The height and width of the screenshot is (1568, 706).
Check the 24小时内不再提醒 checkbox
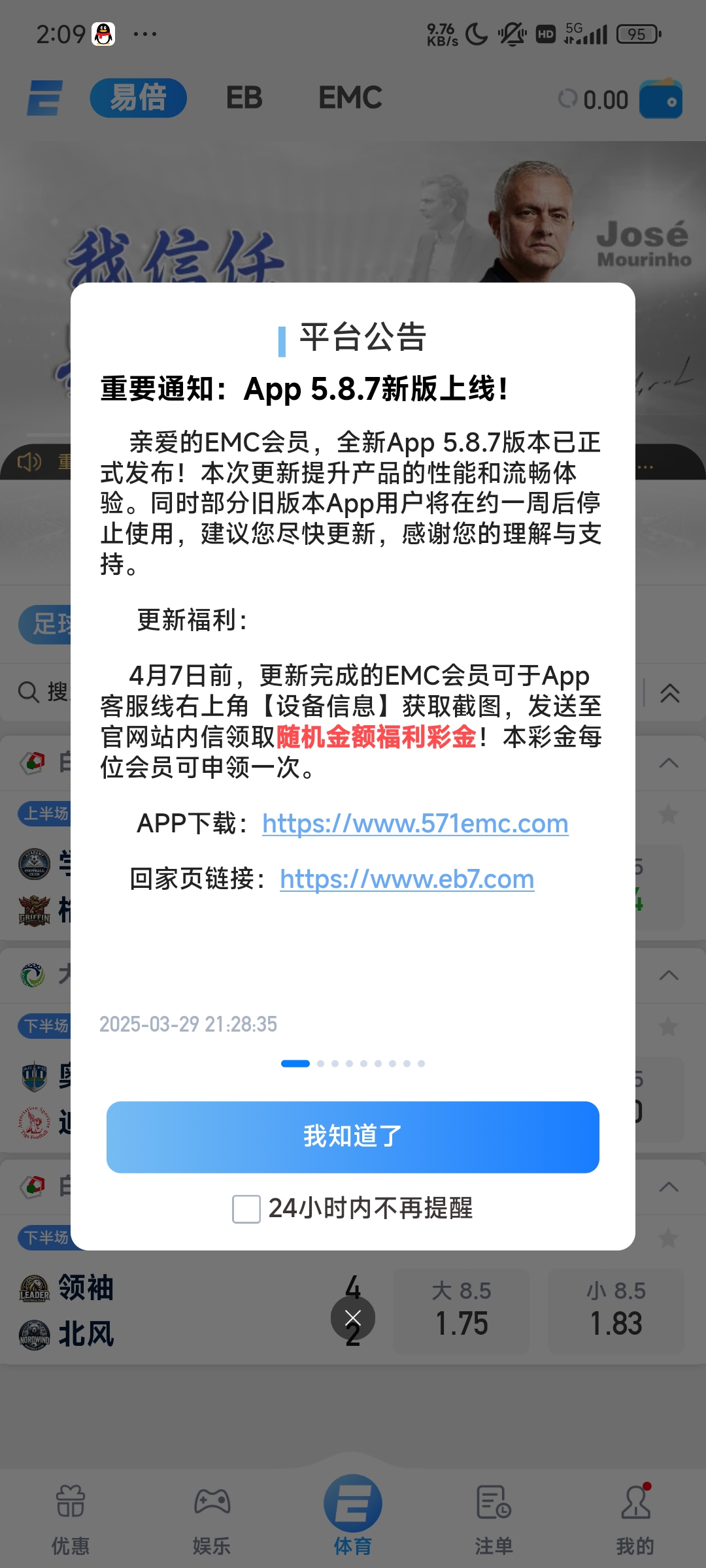(x=246, y=1209)
